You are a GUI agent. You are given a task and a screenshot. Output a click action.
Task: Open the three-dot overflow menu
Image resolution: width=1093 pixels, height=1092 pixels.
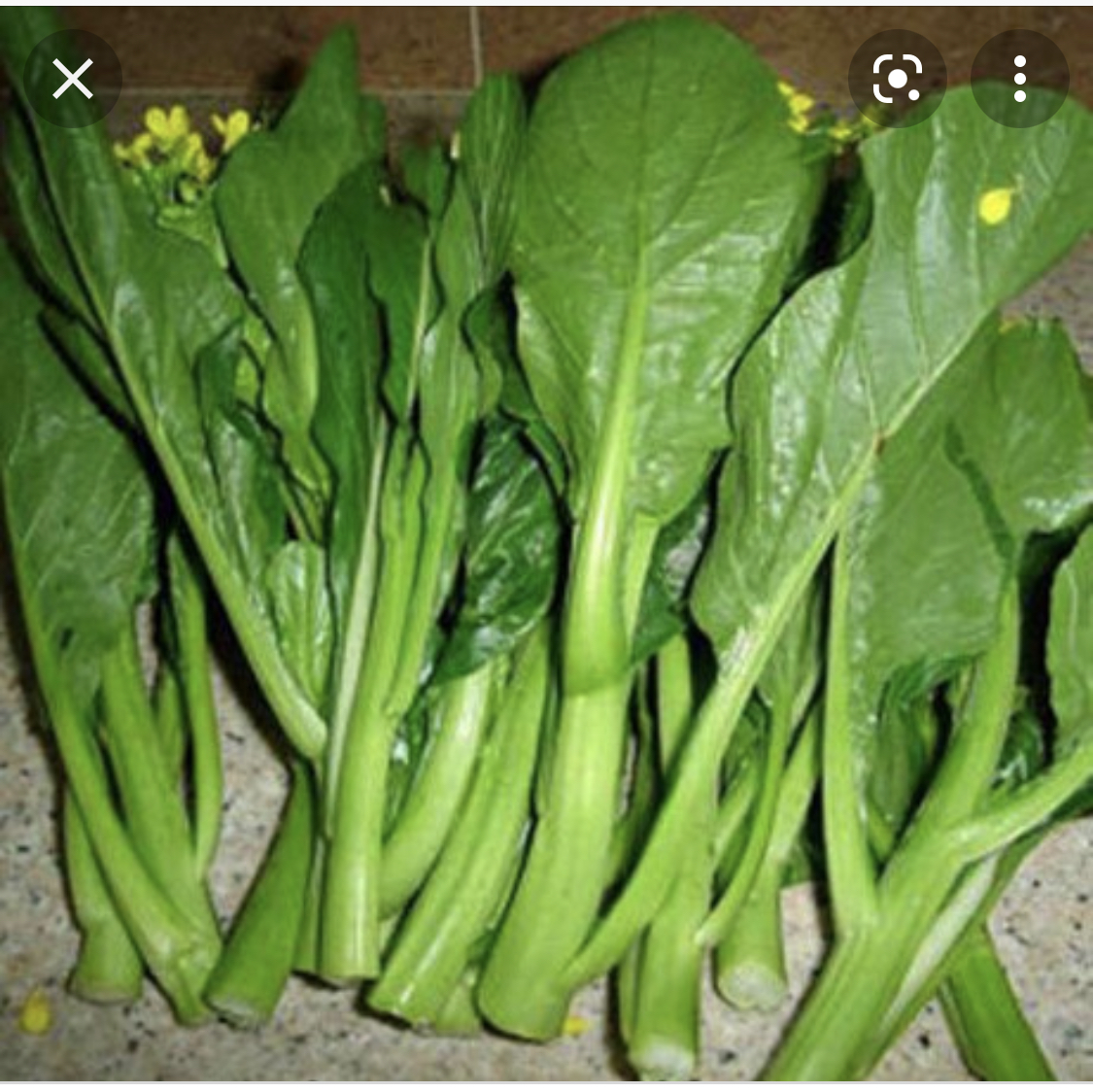click(x=1019, y=79)
